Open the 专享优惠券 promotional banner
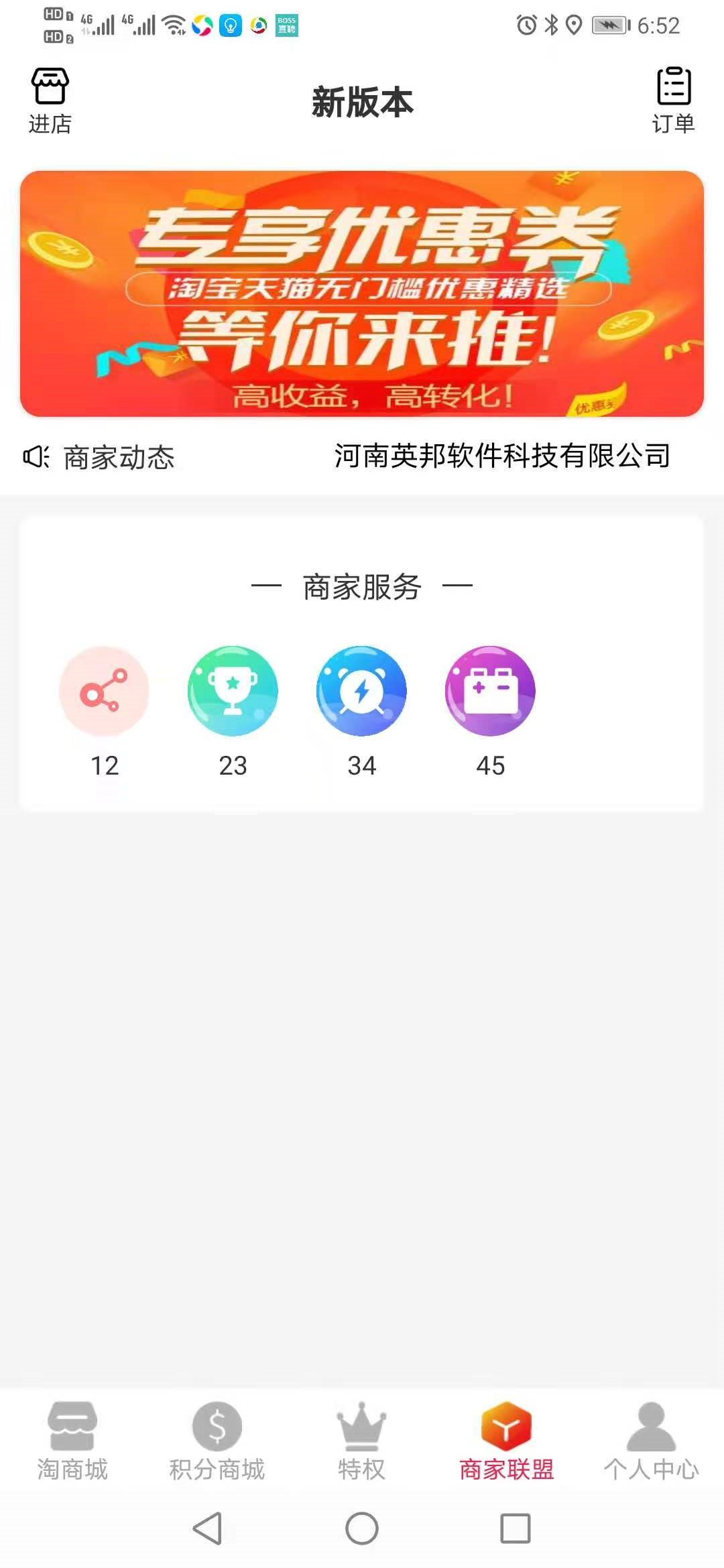This screenshot has width=724, height=1568. [362, 293]
